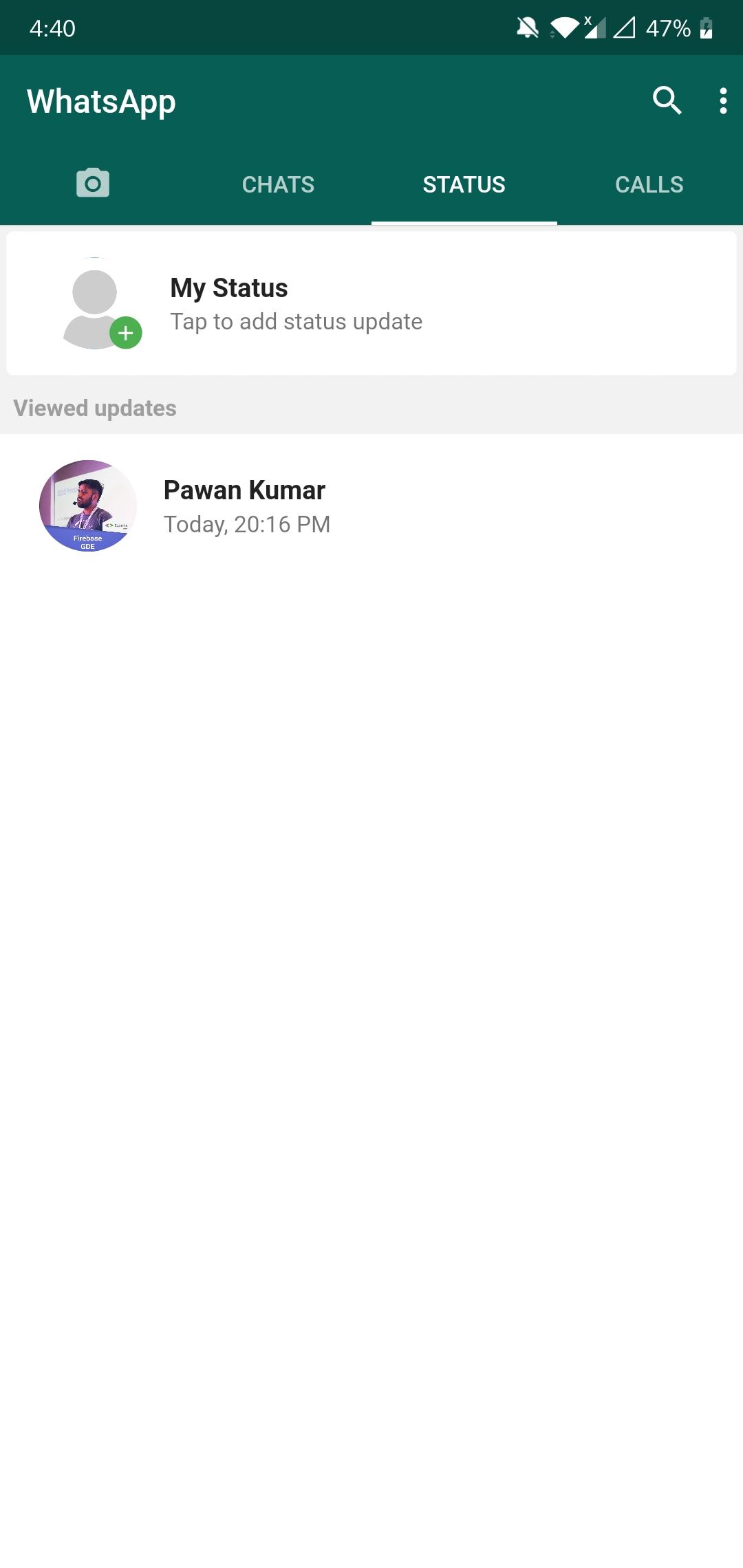The height and width of the screenshot is (1568, 743).
Task: Switch to the CHATS tab
Action: [278, 184]
